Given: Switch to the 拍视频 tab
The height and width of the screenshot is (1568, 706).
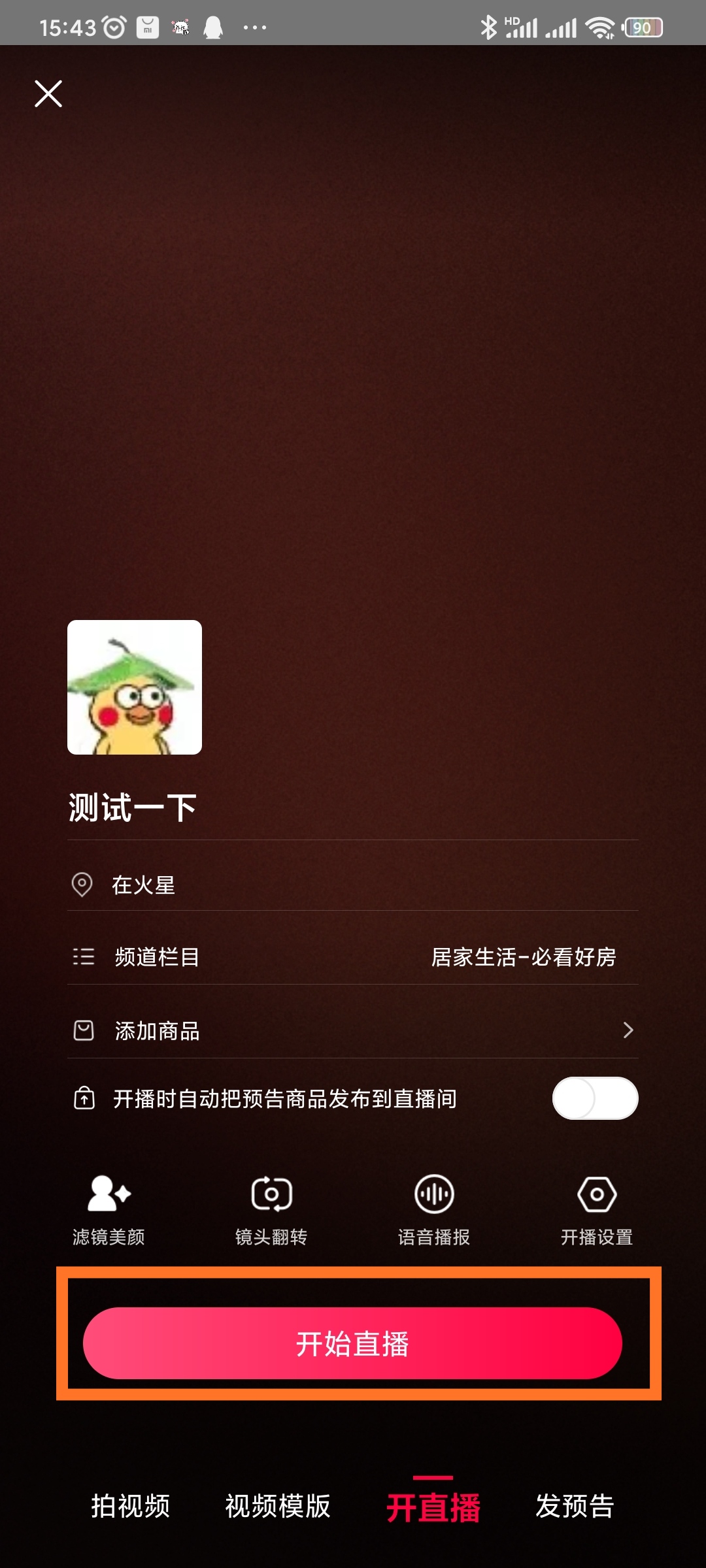Looking at the screenshot, I should 131,1506.
